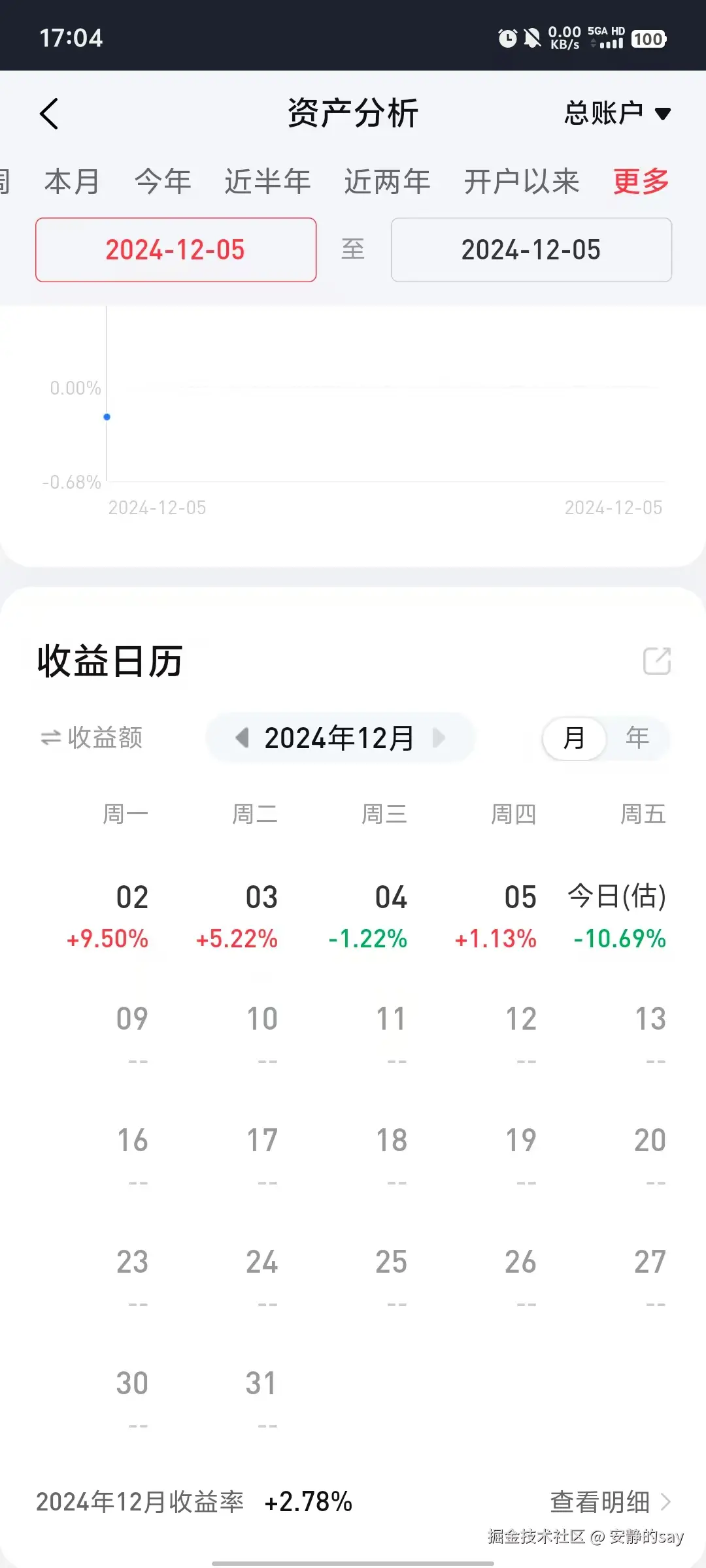Go back from 资产分析 page

(50, 114)
